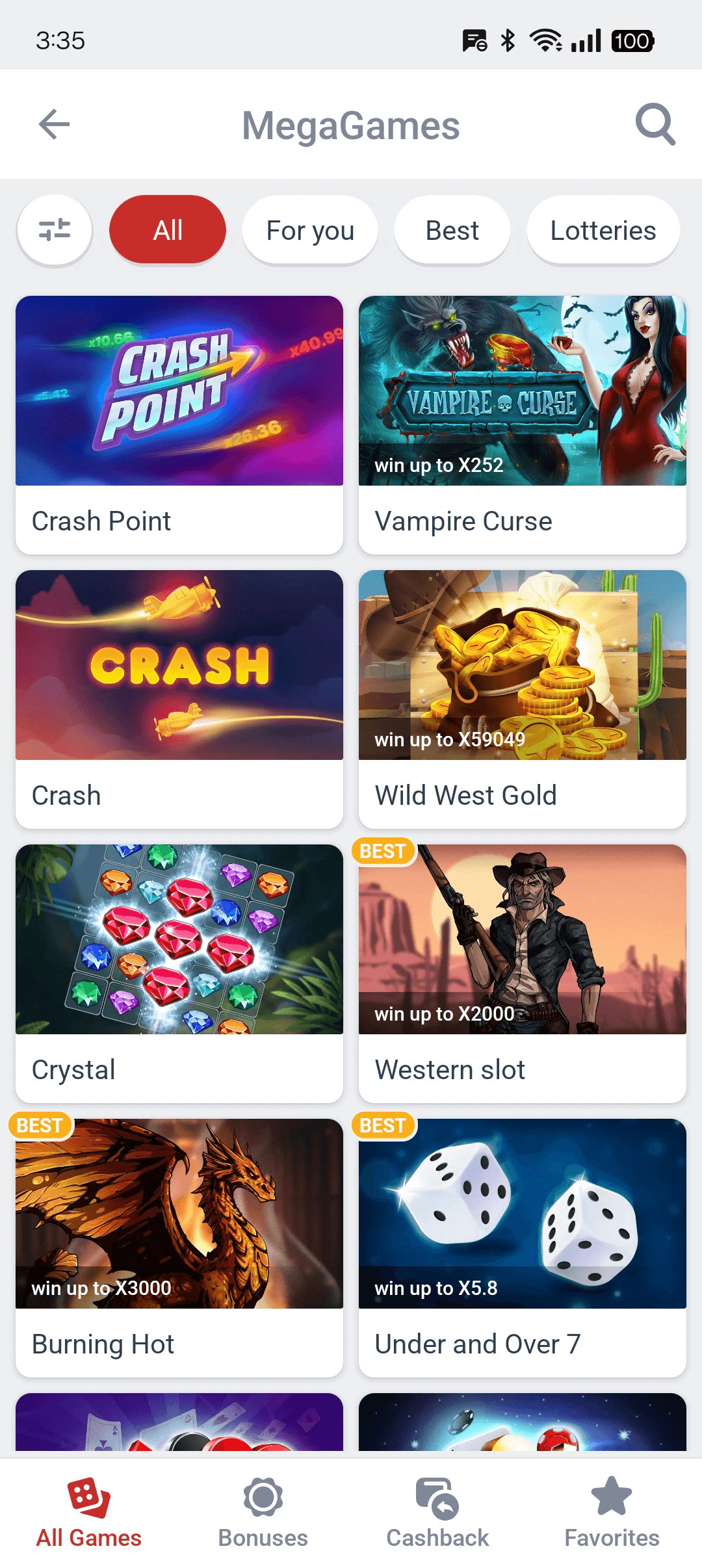Launch the Vampire Curse game
The image size is (702, 1568).
pos(523,425)
